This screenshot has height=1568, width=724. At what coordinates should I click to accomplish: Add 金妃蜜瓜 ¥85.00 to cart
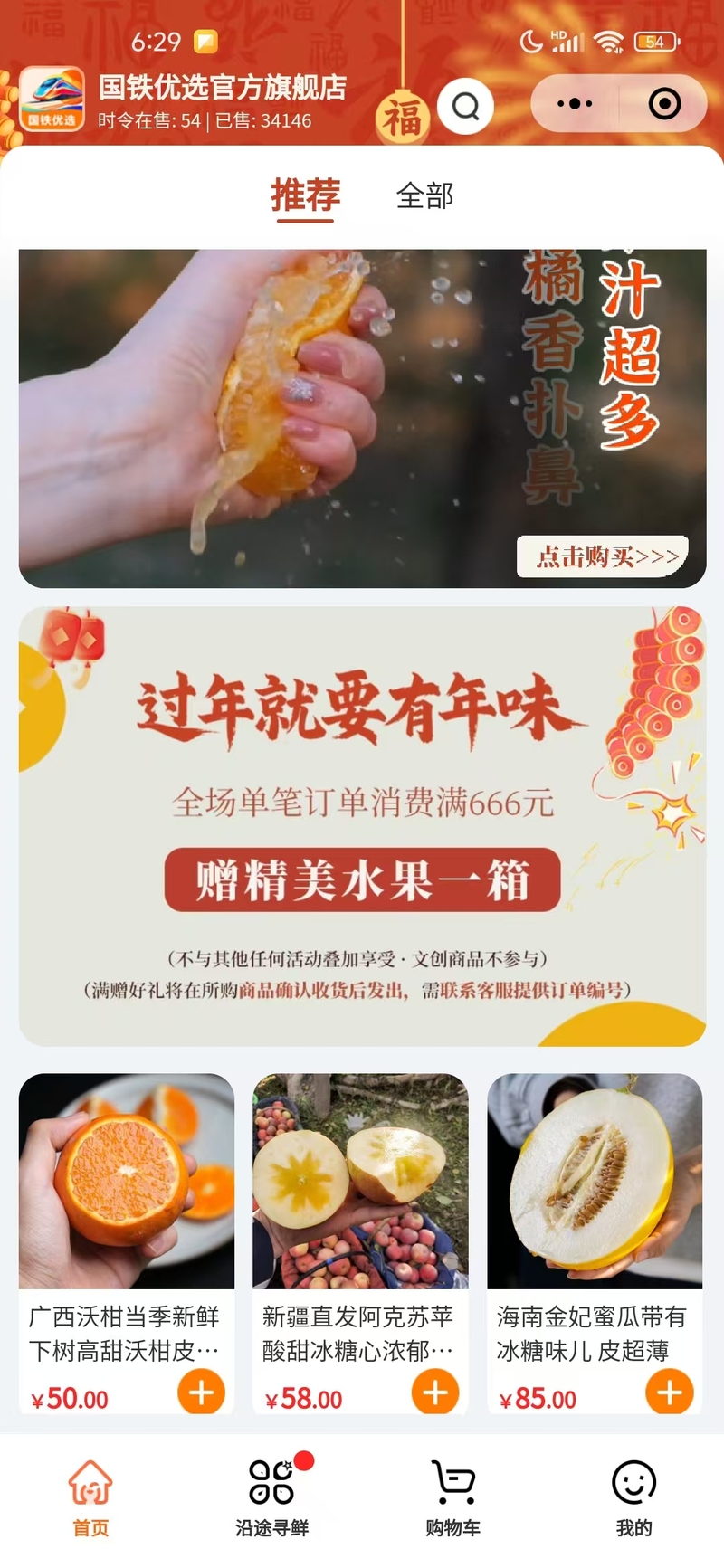pyautogui.click(x=670, y=1392)
